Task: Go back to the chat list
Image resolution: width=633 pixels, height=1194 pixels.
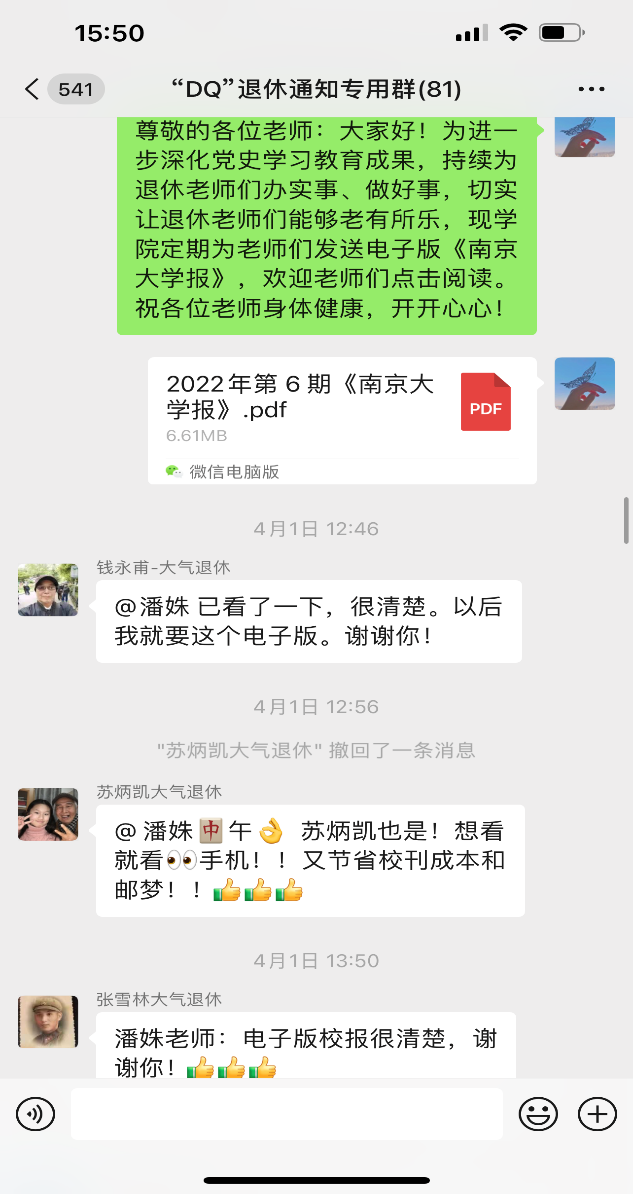Action: 33,90
